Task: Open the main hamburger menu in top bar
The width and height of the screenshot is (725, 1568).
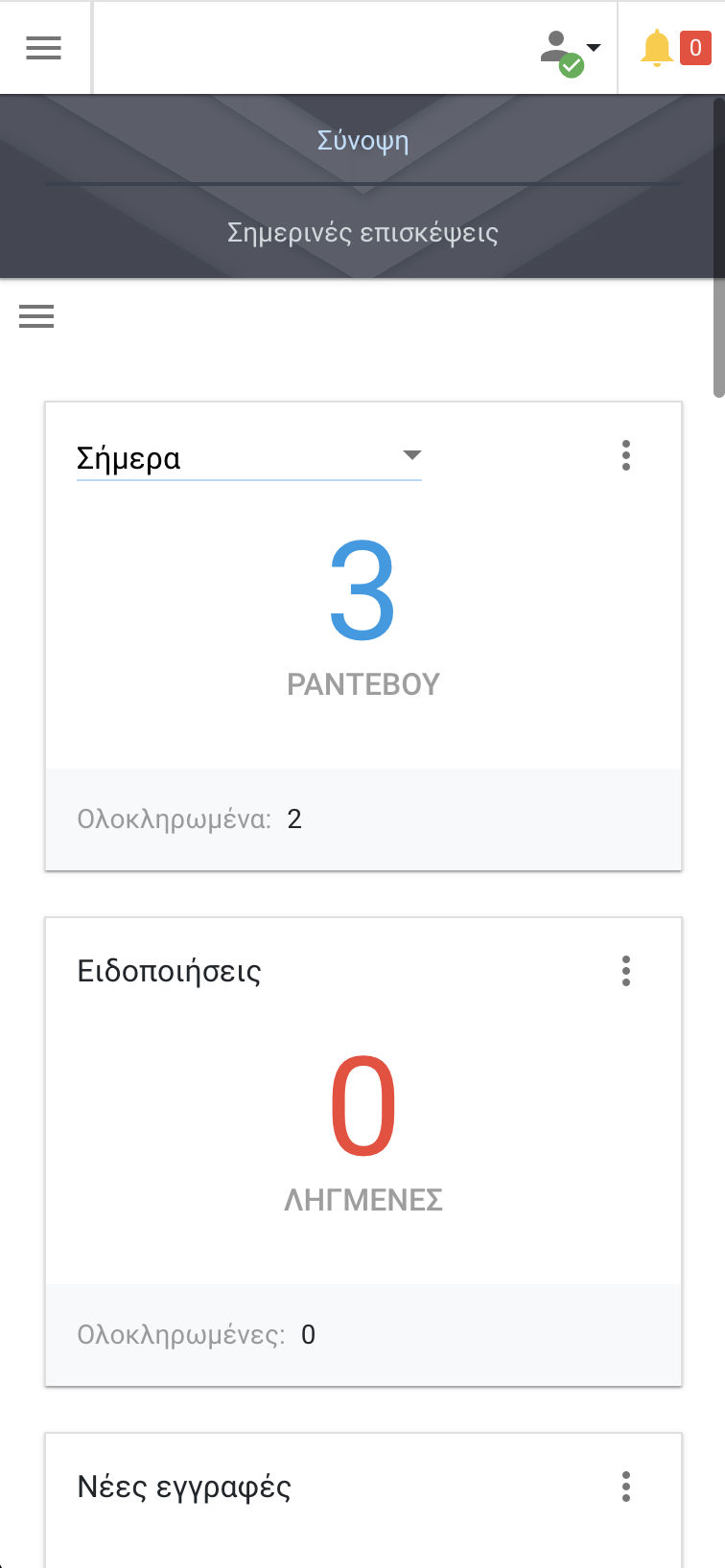Action: (43, 48)
